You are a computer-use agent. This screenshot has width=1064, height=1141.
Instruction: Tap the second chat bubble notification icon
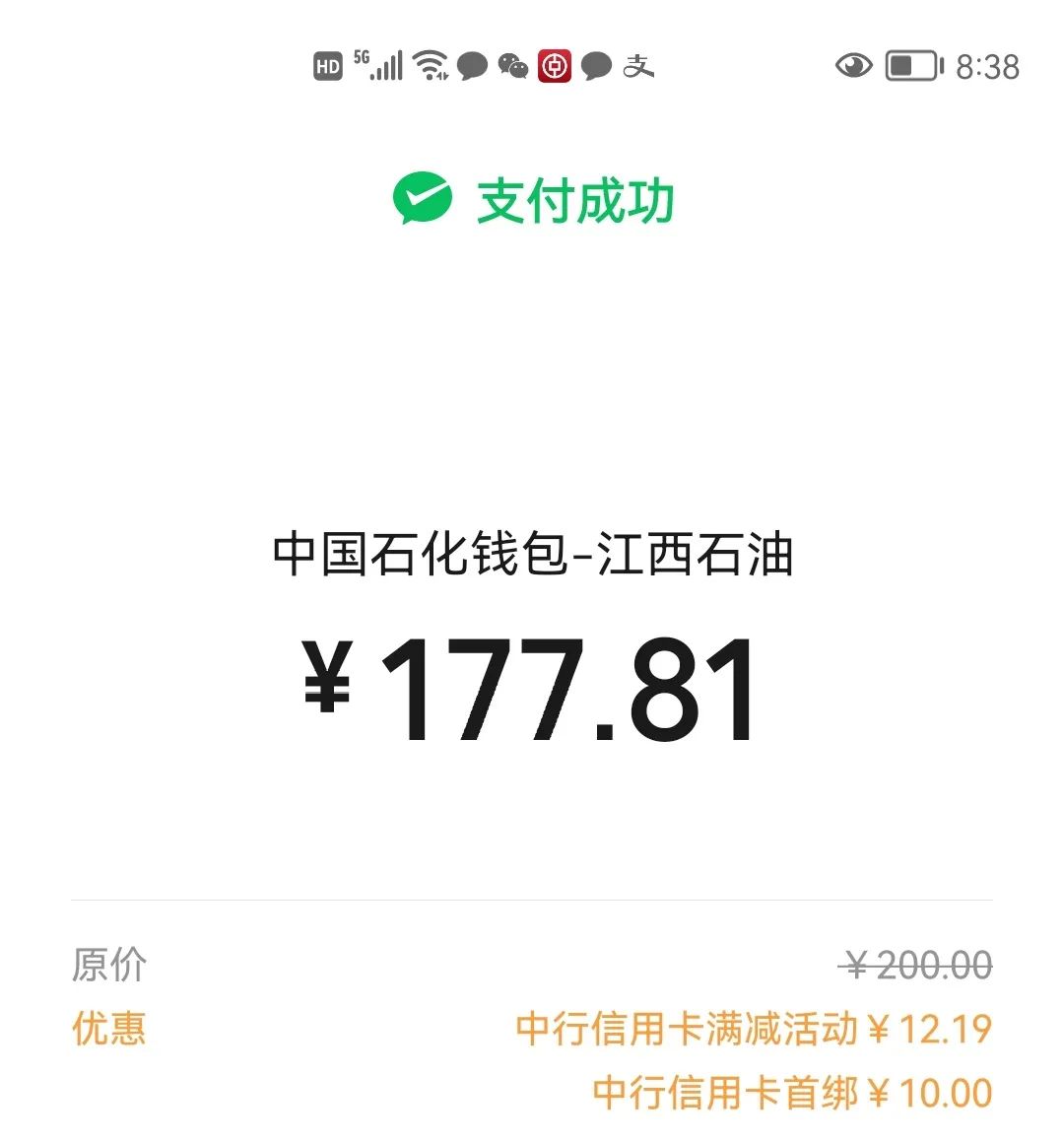click(x=597, y=65)
